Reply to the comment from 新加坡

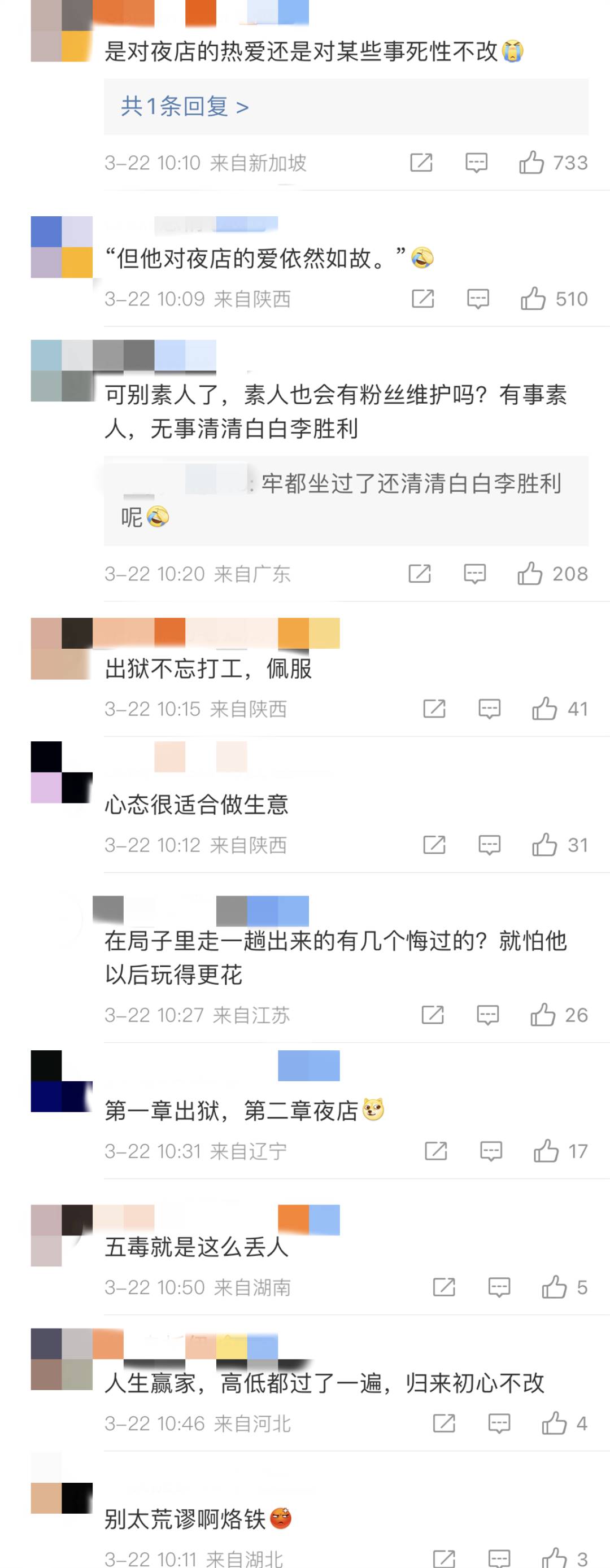476,163
